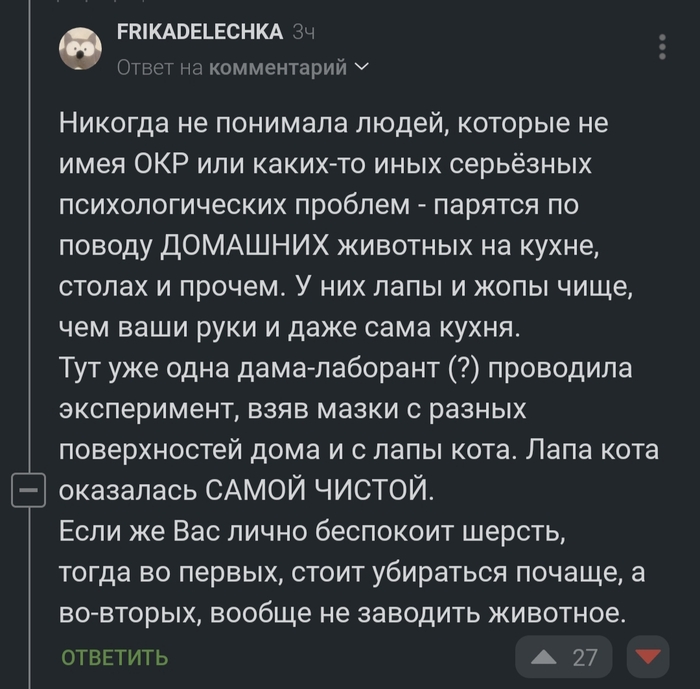700x689 pixels.
Task: Open the comment's three-dot overflow menu
Action: (x=664, y=47)
